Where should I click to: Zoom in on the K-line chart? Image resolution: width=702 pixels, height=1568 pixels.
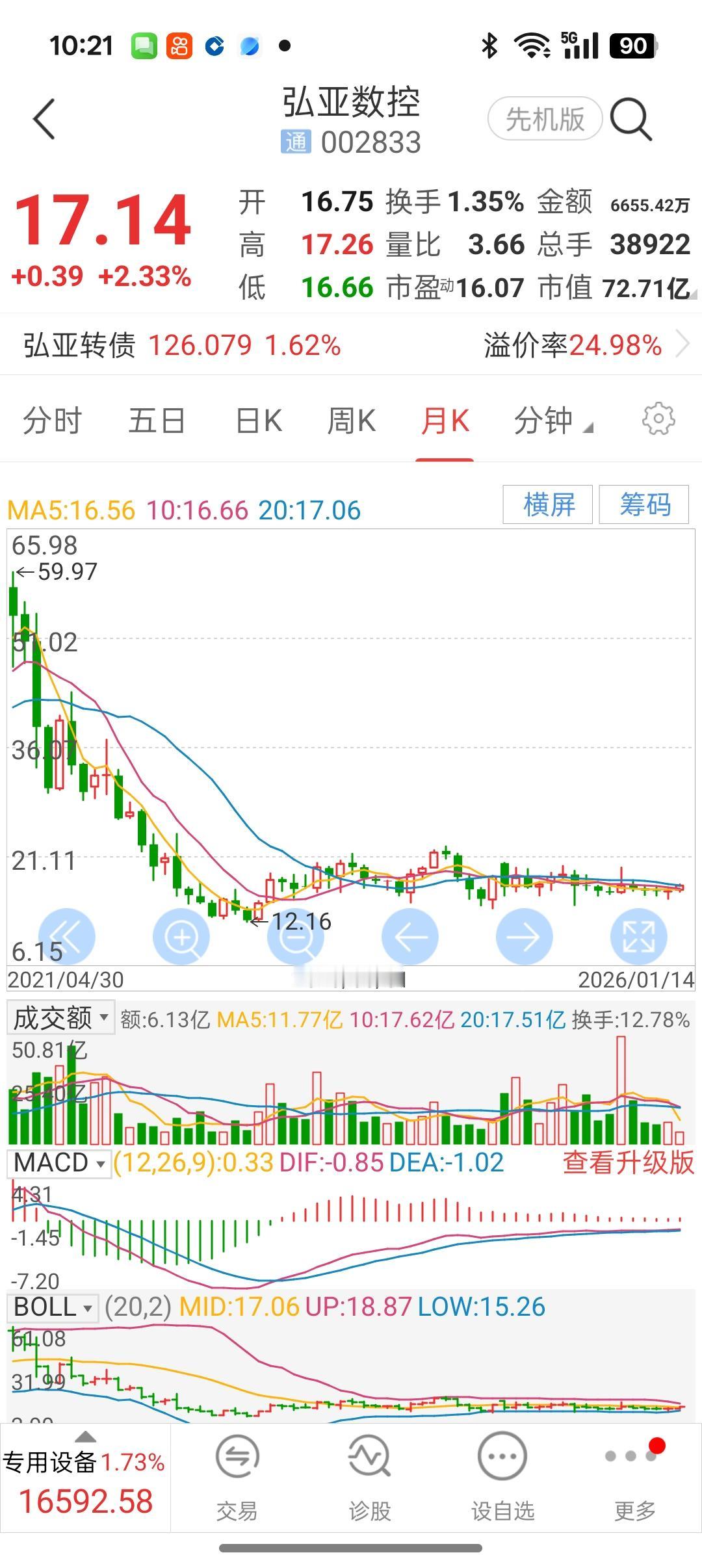click(183, 936)
